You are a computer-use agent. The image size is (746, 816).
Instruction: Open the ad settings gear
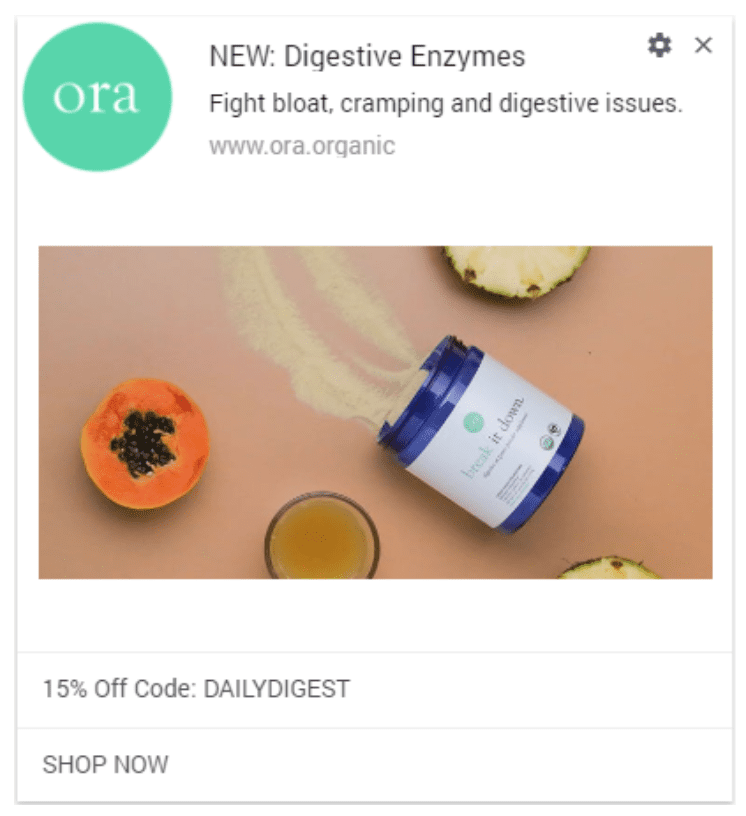tap(659, 45)
